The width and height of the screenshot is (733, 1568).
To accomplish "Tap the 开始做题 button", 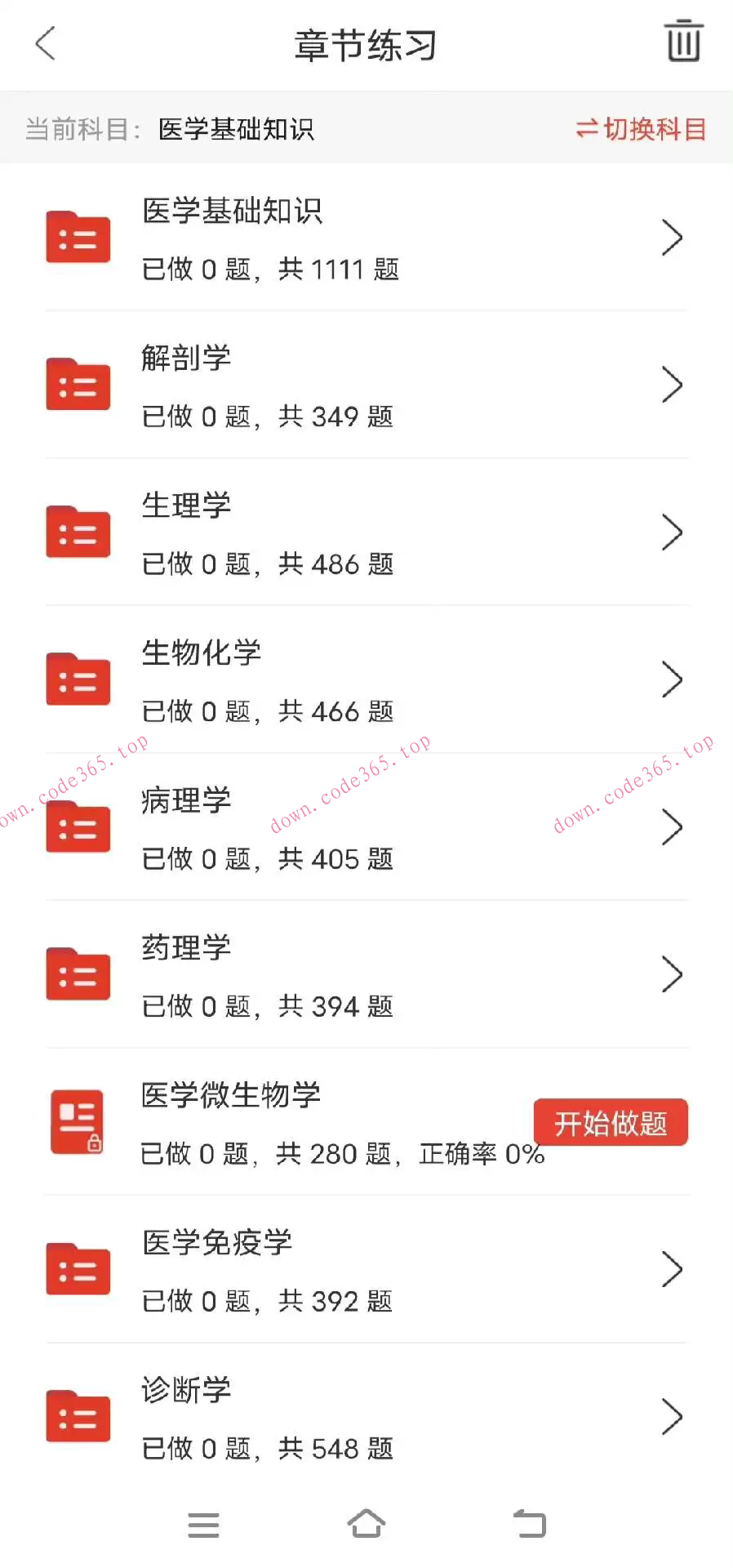I will 610,1122.
